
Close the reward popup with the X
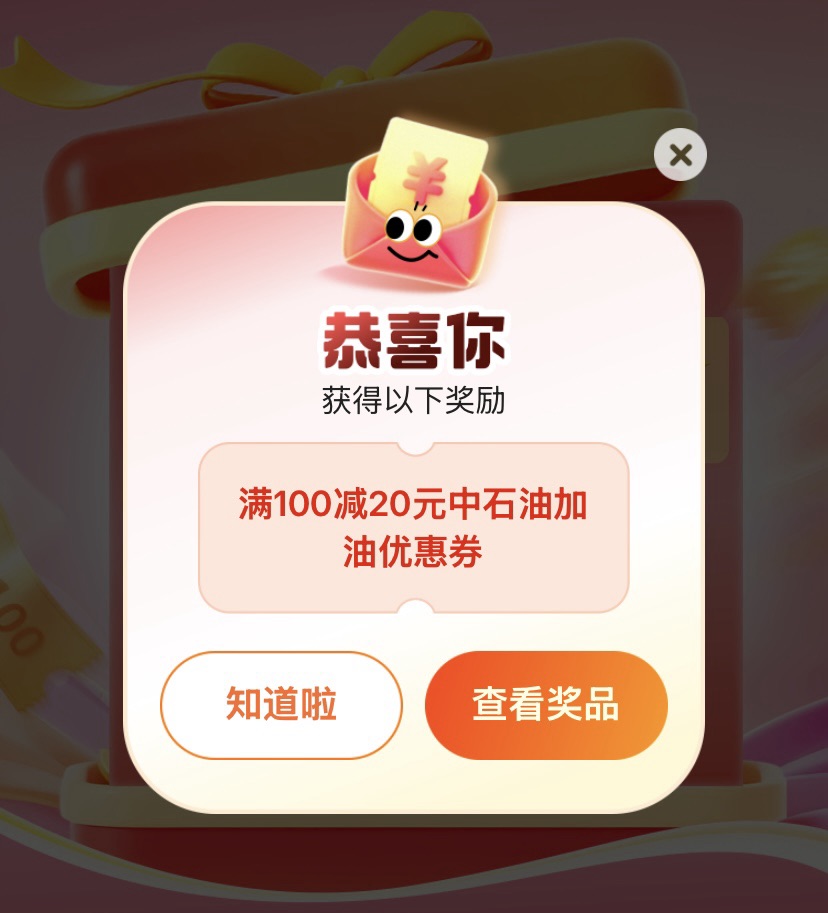pos(680,155)
